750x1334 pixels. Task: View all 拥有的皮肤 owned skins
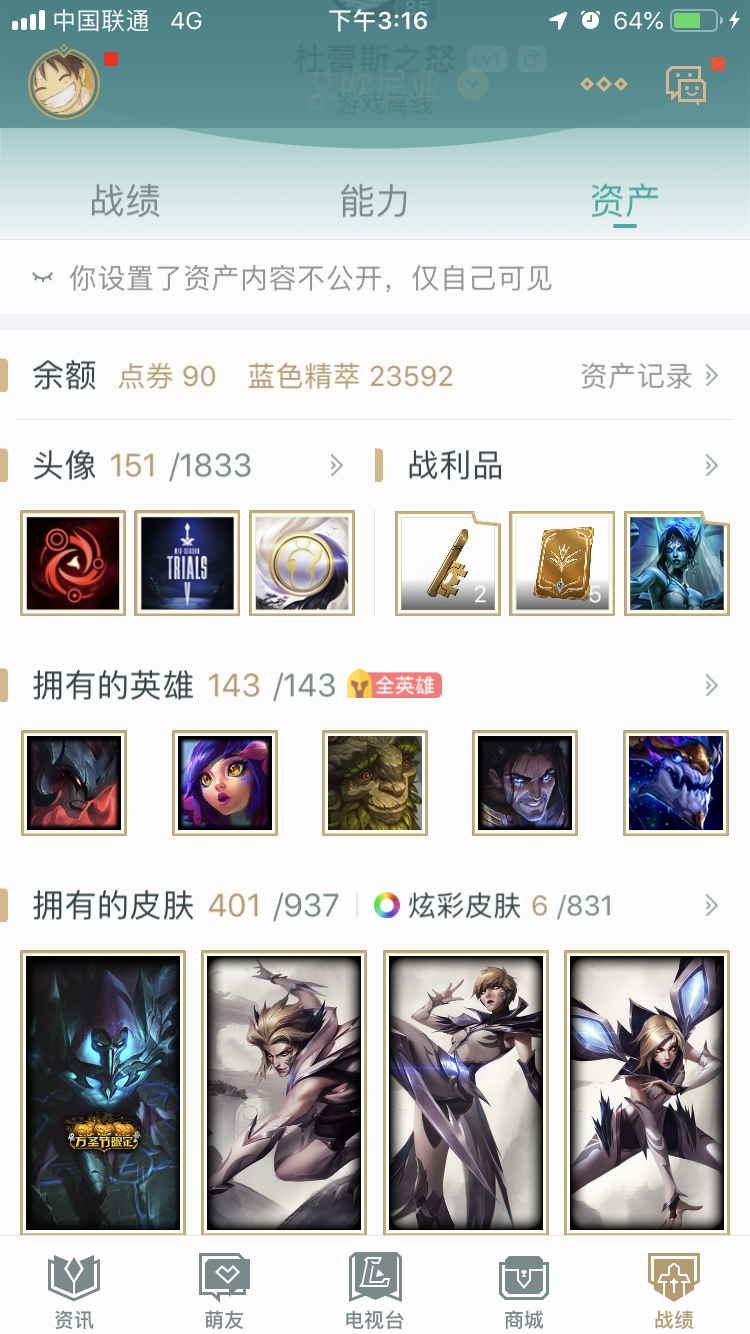click(711, 906)
